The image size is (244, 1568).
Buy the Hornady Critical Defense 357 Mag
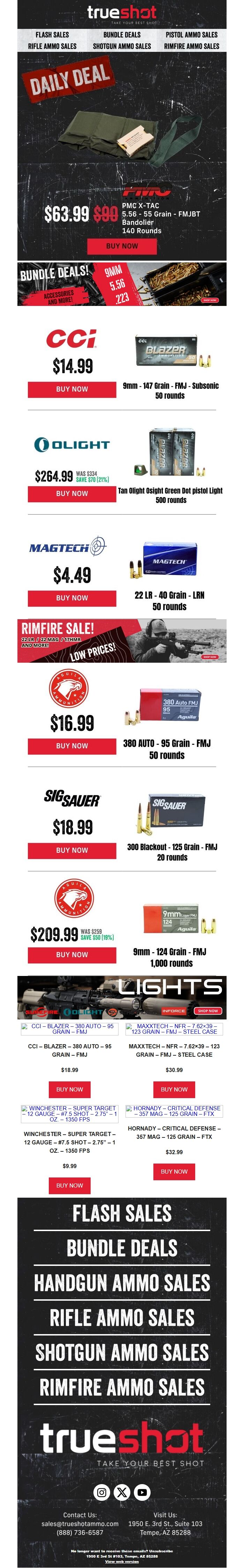(174, 1171)
